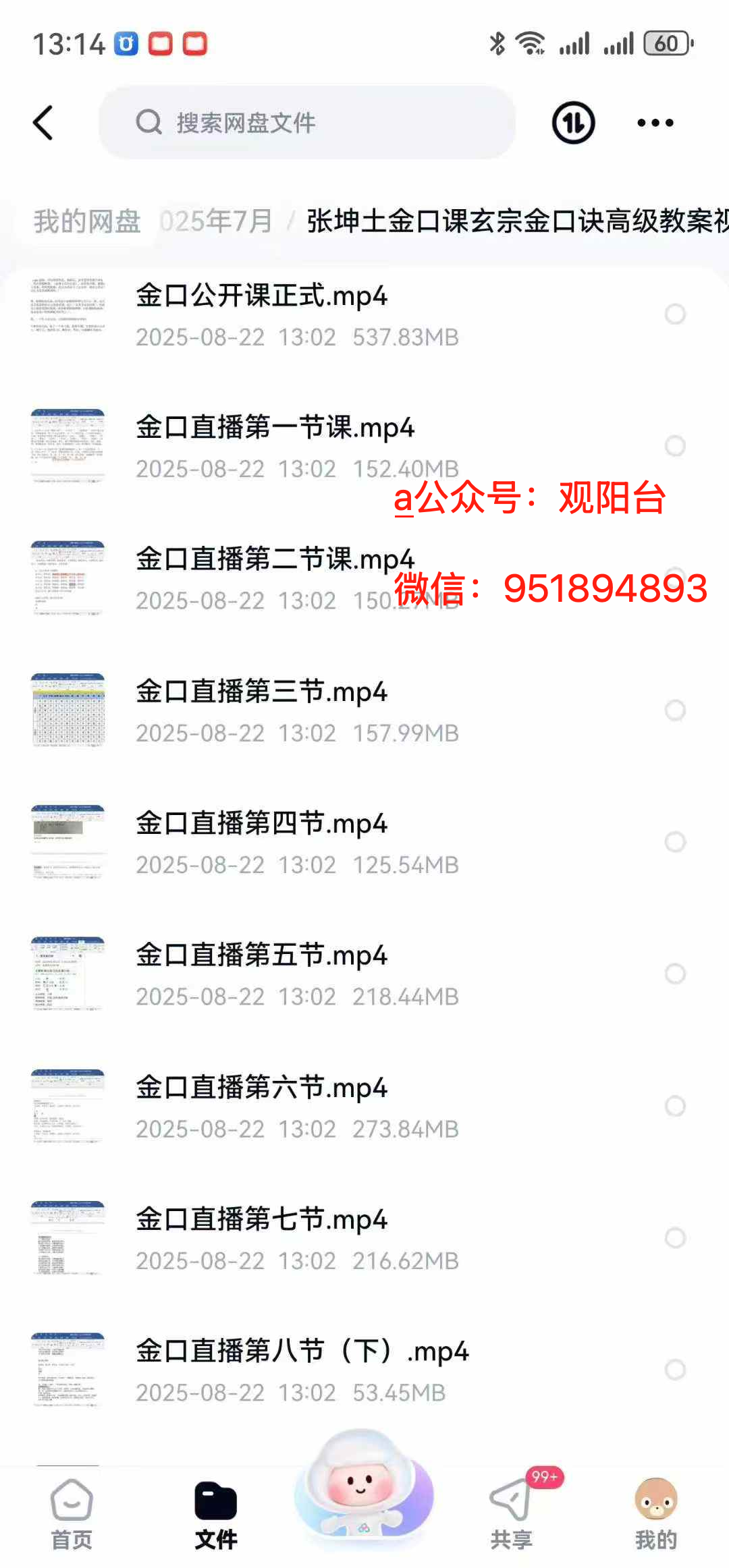Open the three-dot overflow menu

pos(655,123)
